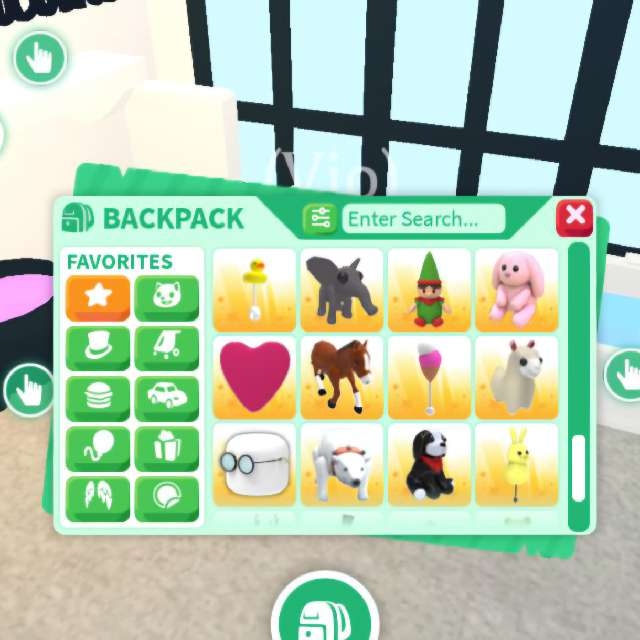
Task: Pick the pink heart item
Action: coord(255,376)
